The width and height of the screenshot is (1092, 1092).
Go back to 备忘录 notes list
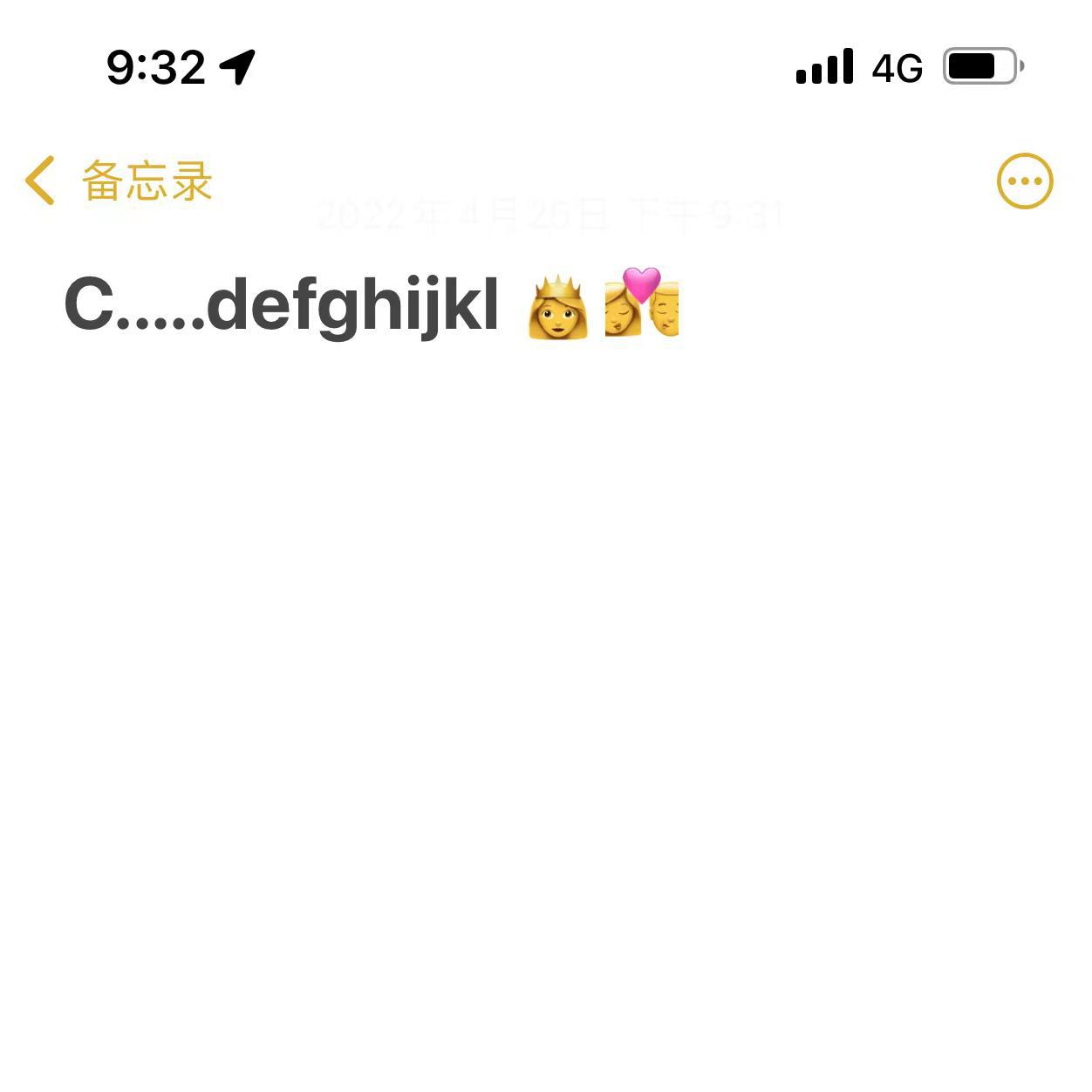tap(119, 181)
